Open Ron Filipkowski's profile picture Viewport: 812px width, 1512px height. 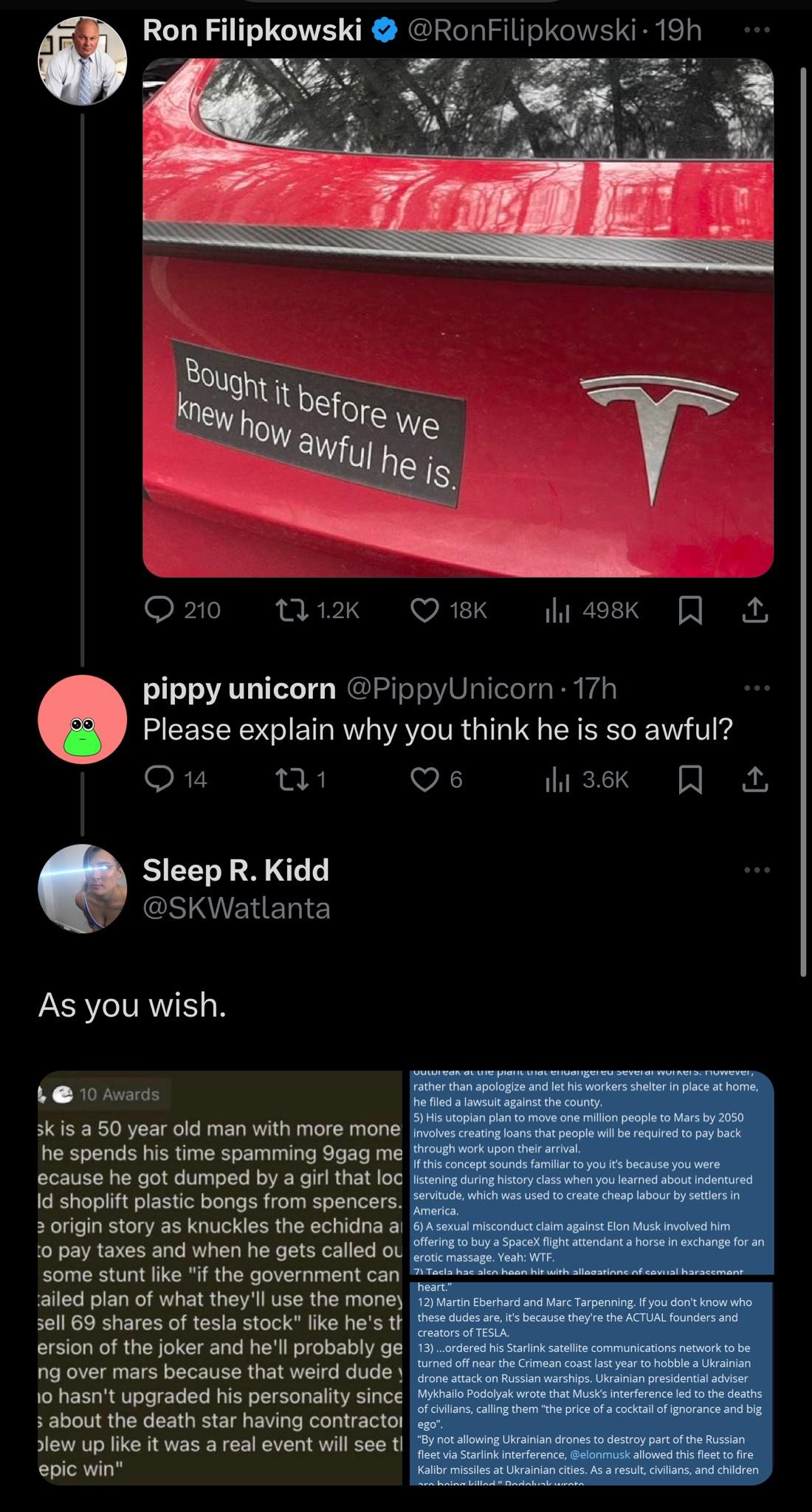coord(82,61)
